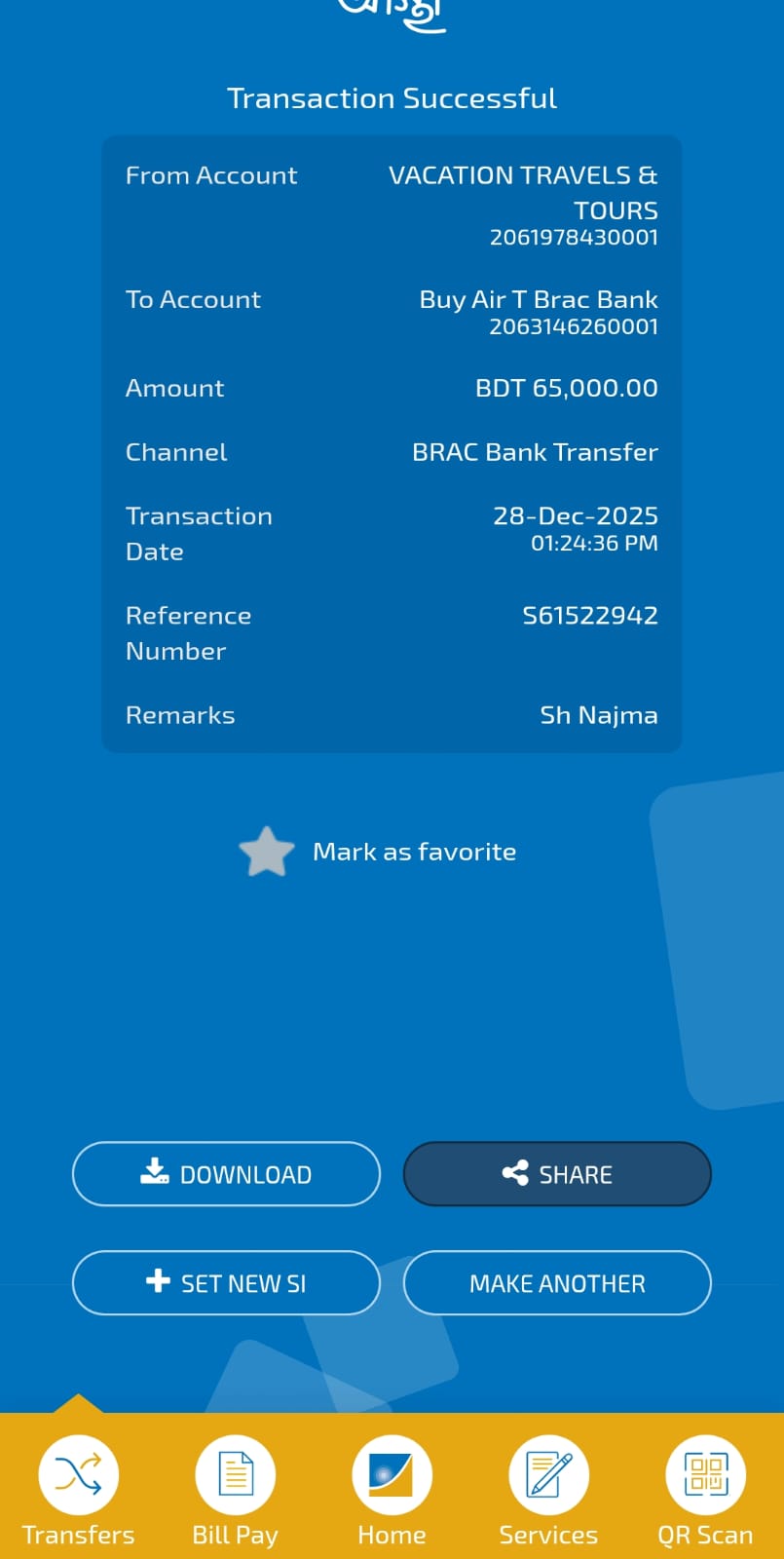The image size is (784, 1559).
Task: Make another transfer
Action: click(557, 1283)
